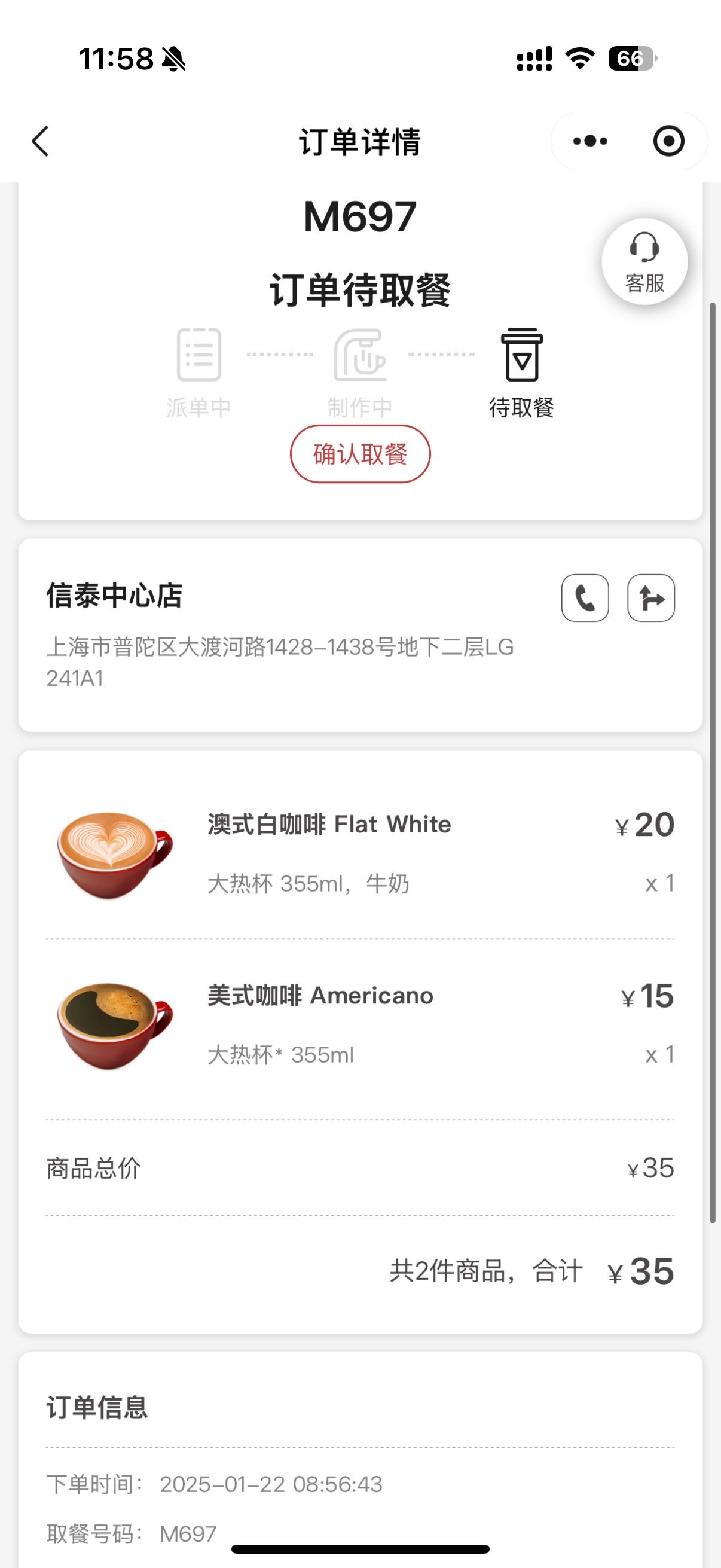Get directions to the 信泰中心店 store
This screenshot has height=1568, width=721.
point(651,598)
